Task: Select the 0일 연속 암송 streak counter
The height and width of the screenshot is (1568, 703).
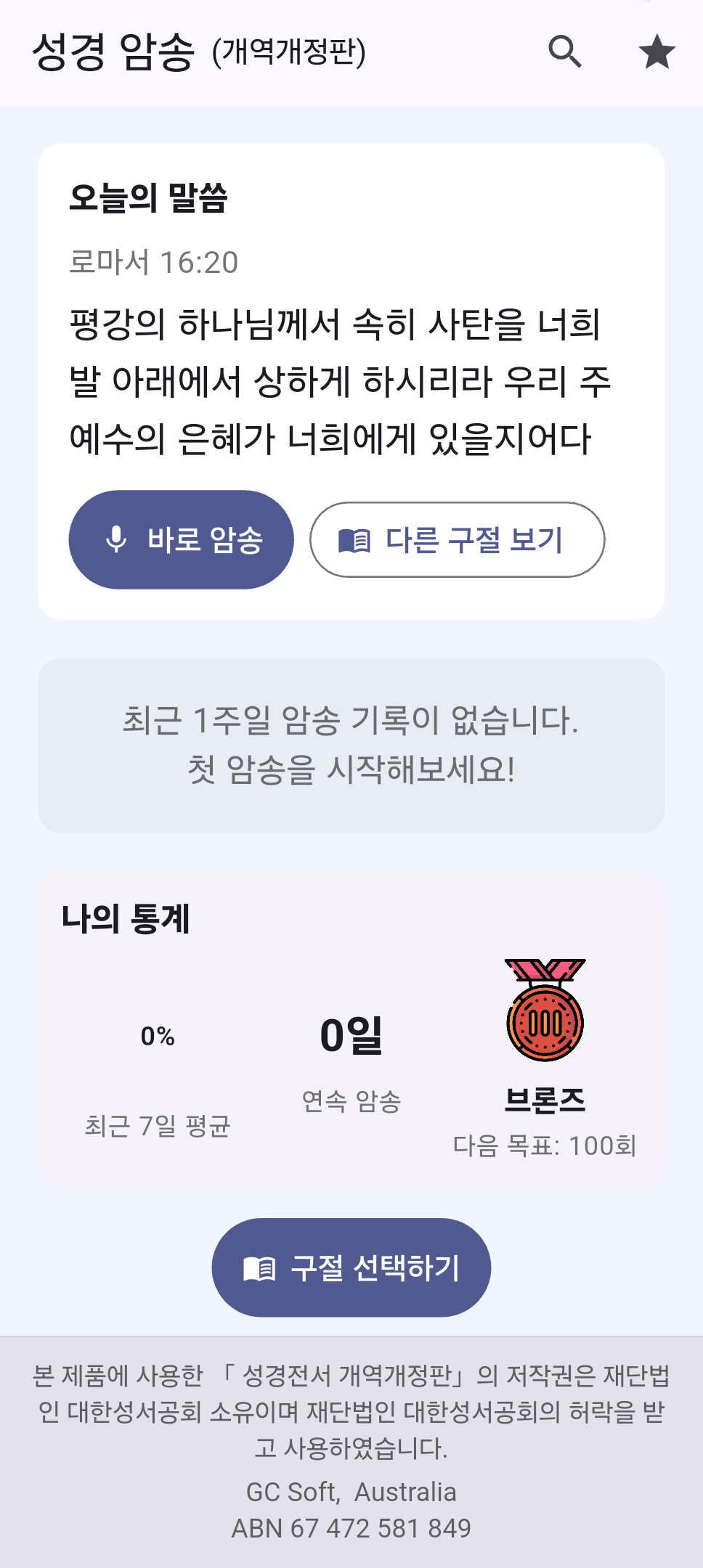Action: click(354, 1034)
